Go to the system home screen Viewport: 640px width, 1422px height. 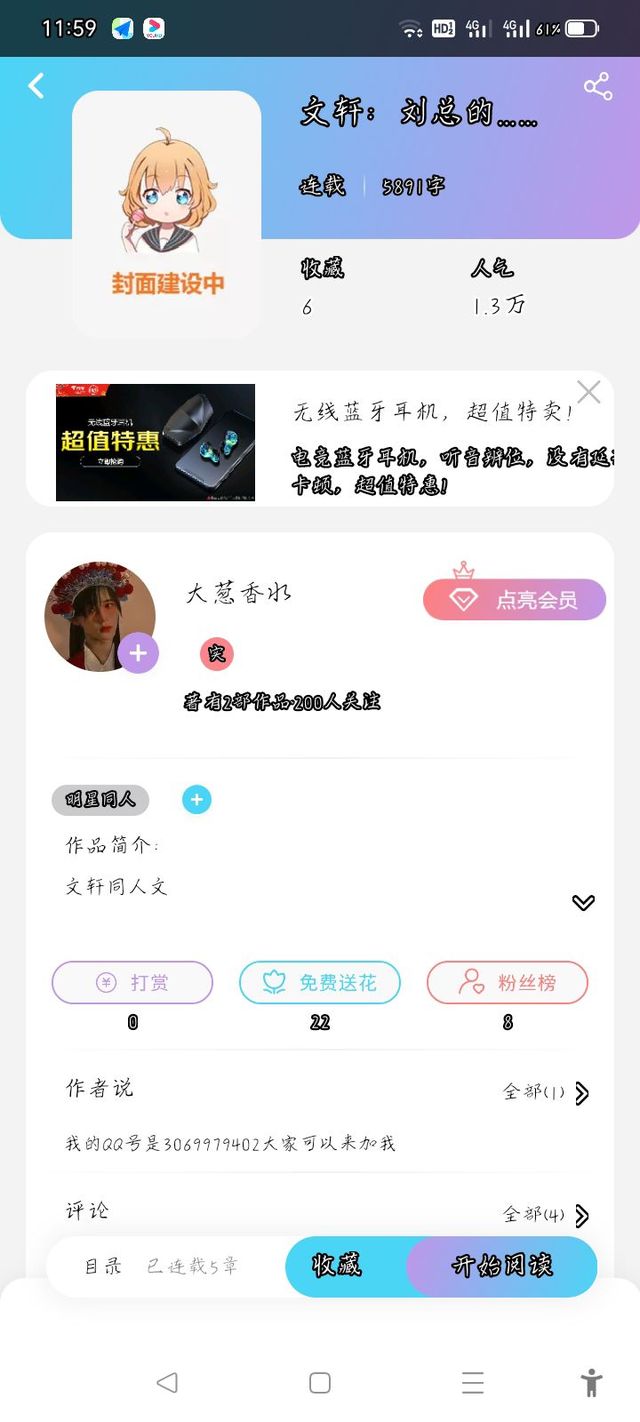point(320,1383)
